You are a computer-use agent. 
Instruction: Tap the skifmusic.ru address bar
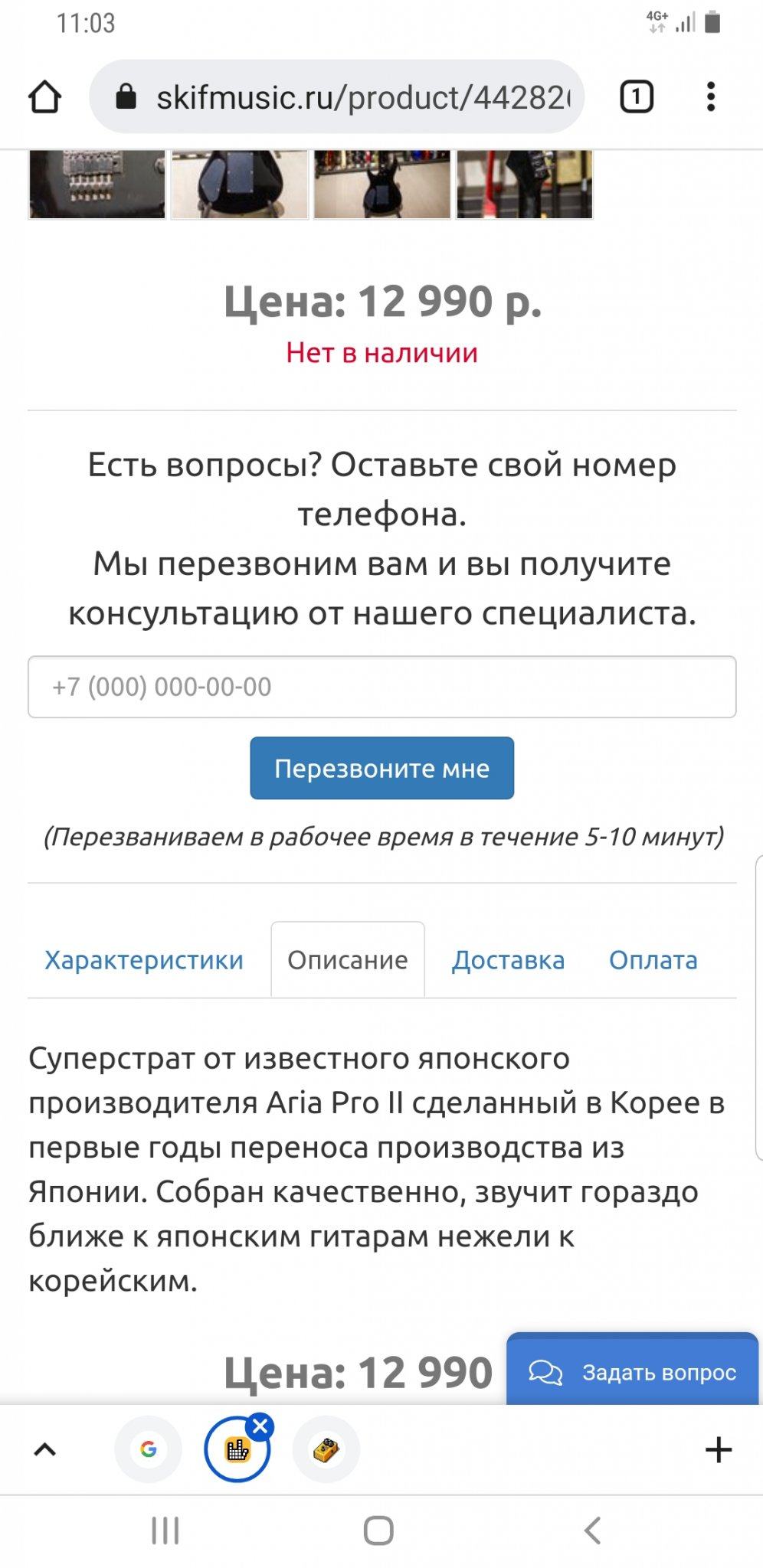(x=337, y=97)
